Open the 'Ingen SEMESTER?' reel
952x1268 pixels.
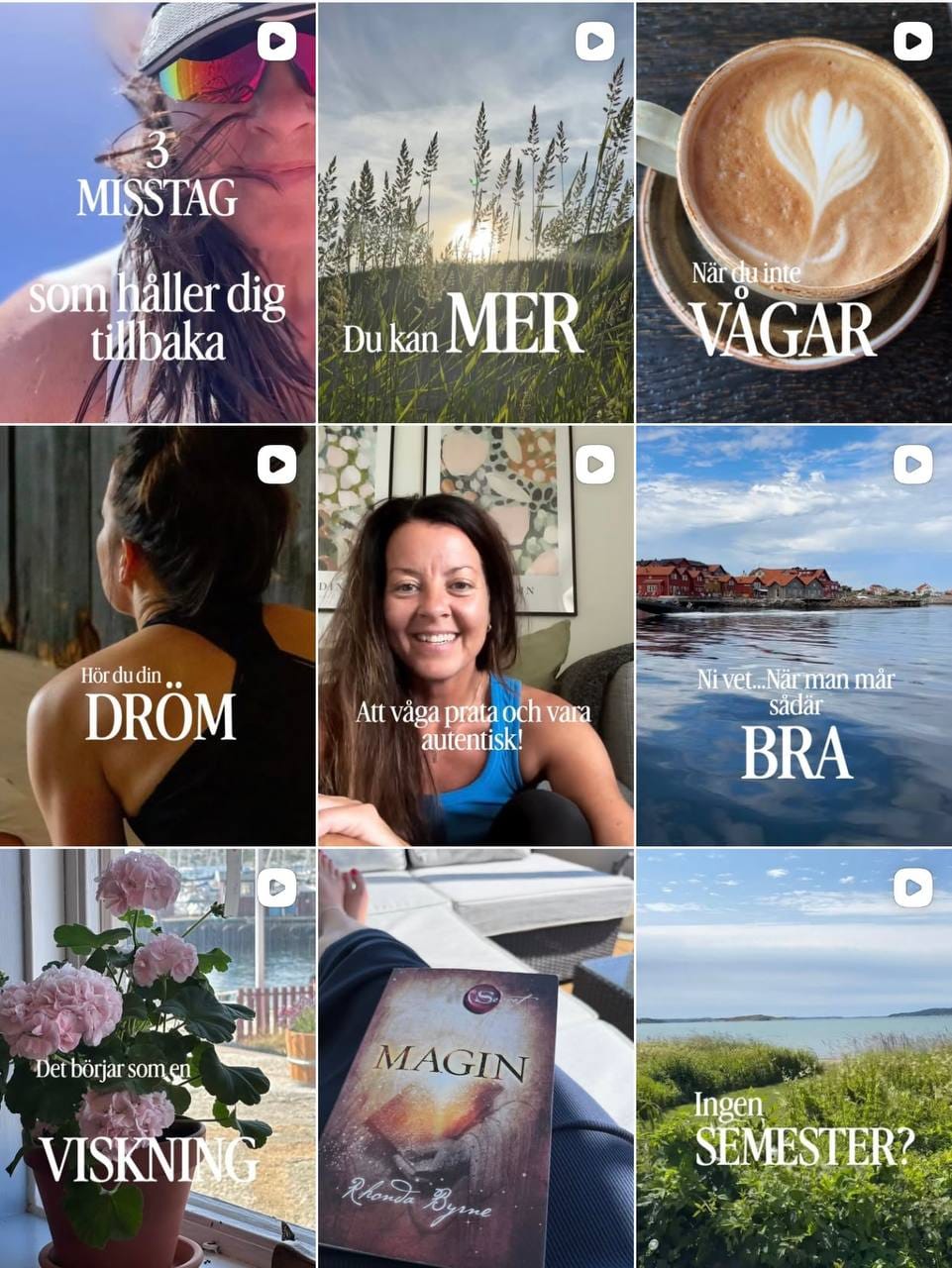click(794, 1058)
